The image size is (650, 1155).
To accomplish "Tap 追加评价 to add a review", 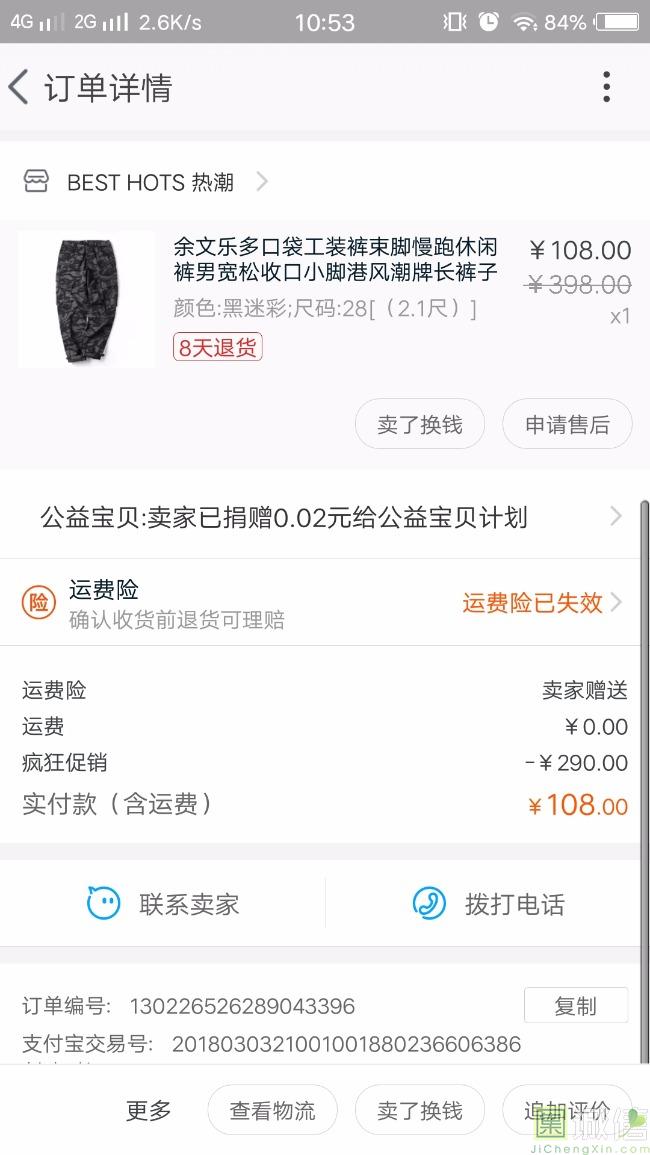I will click(x=567, y=1110).
